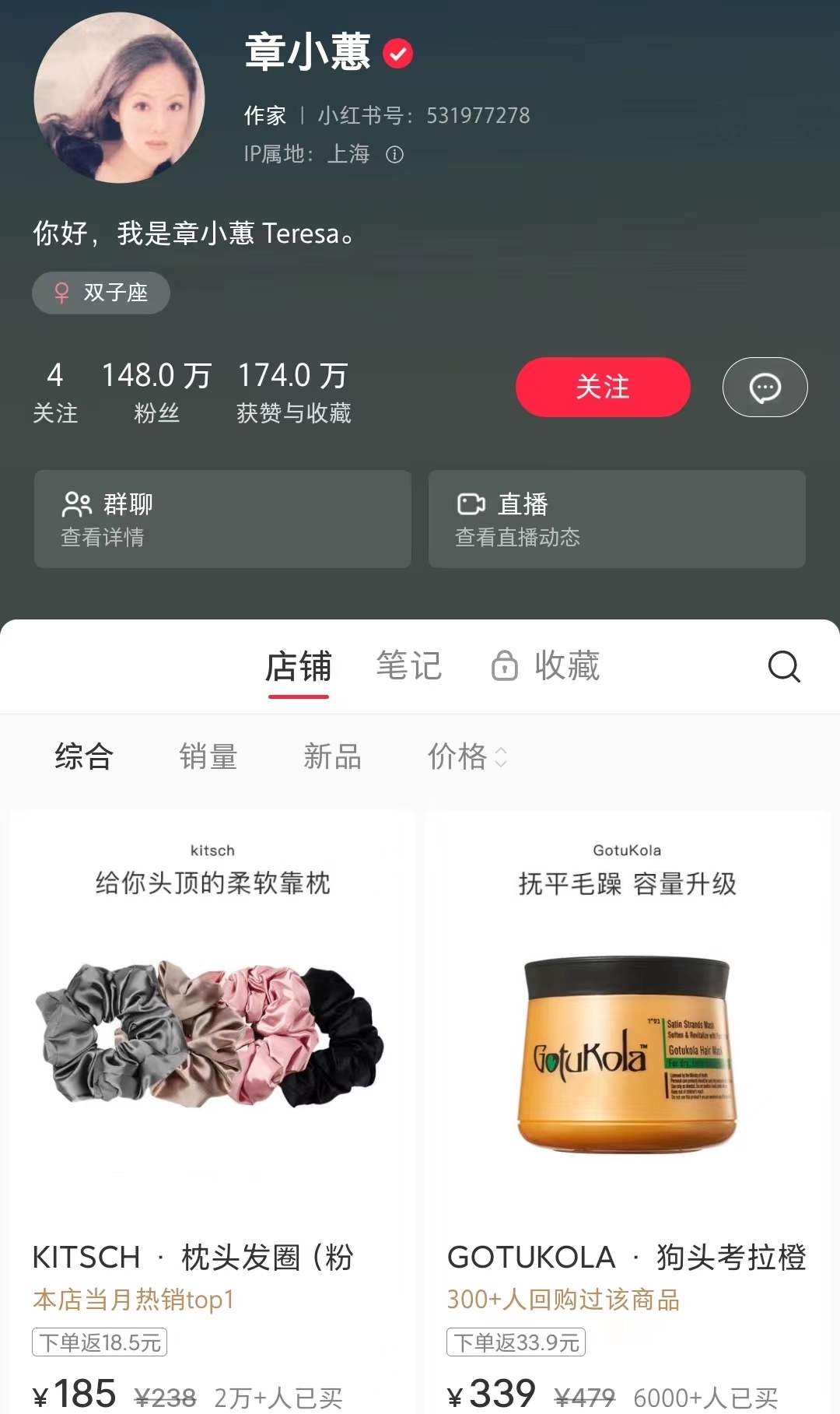Sort products by 综合
The width and height of the screenshot is (840, 1414).
(x=84, y=756)
